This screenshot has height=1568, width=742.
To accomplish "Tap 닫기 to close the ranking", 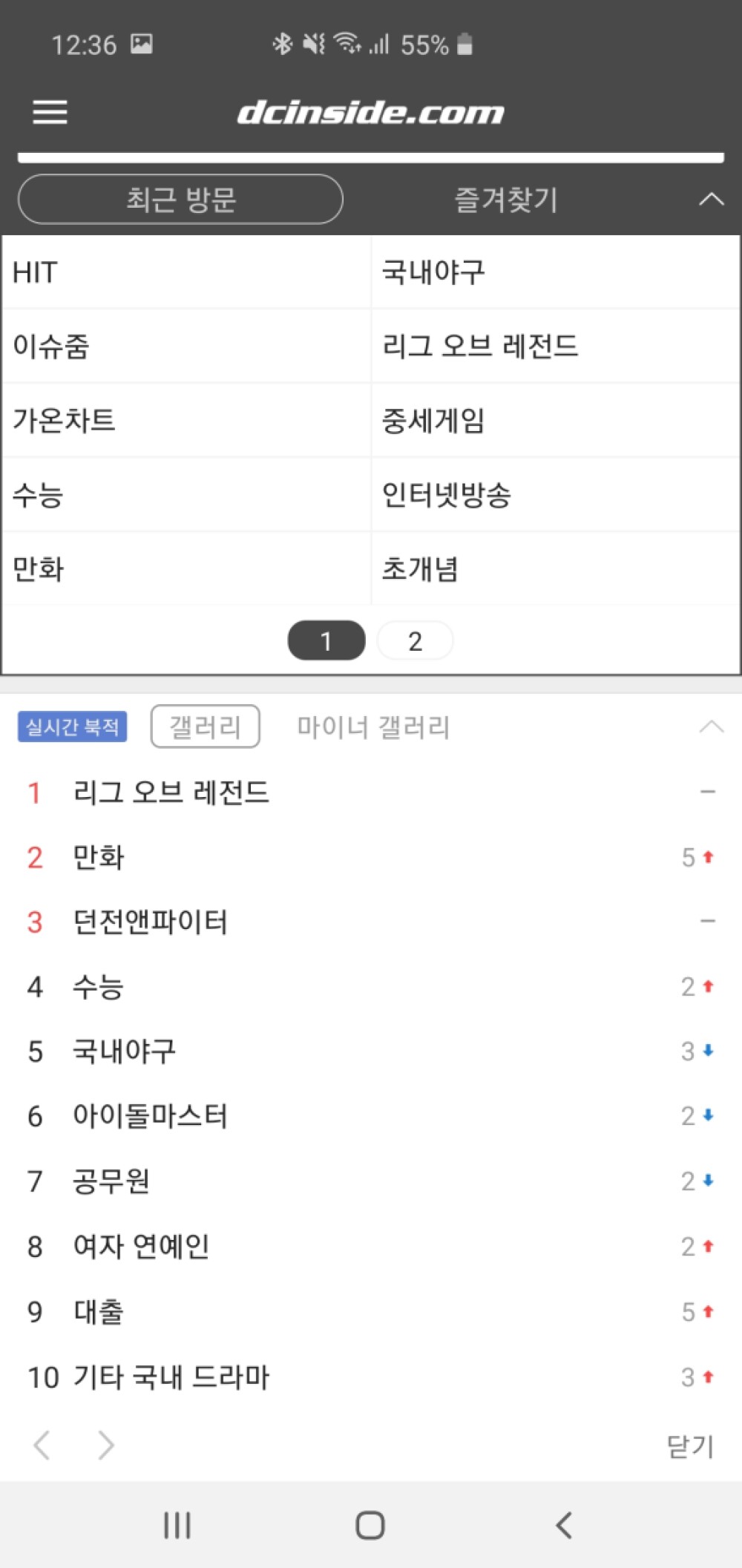I will (x=689, y=1446).
